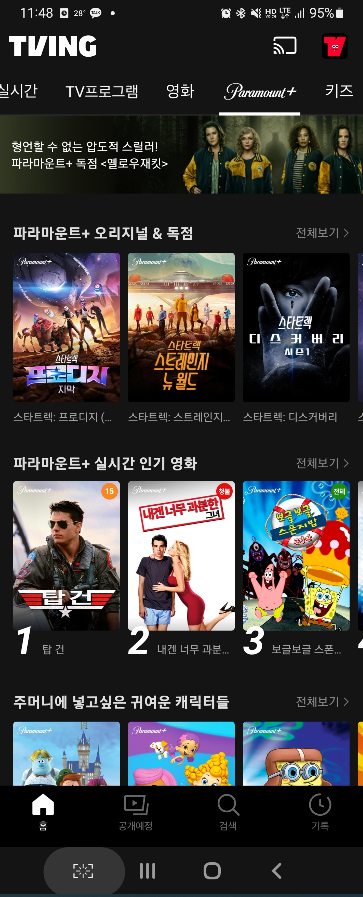Open 내겐 너무 과분한 그녀 movie
This screenshot has width=363, height=897.
coord(181,555)
